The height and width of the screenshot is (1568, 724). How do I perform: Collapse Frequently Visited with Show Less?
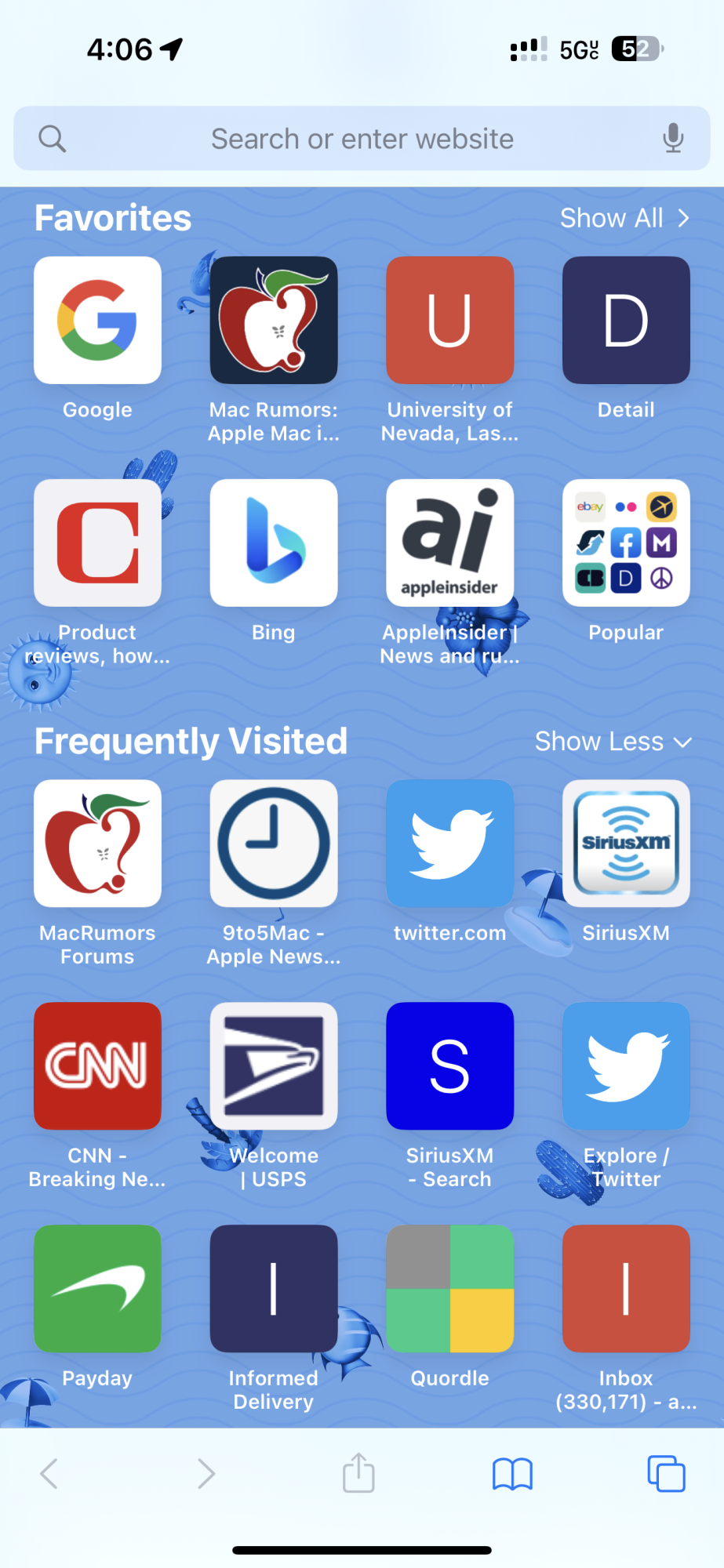click(613, 742)
